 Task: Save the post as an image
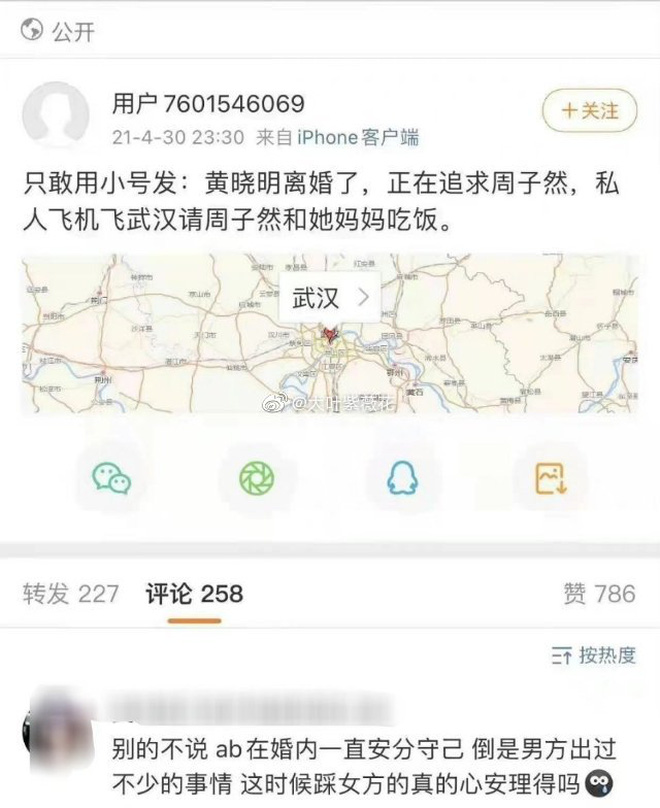[549, 479]
